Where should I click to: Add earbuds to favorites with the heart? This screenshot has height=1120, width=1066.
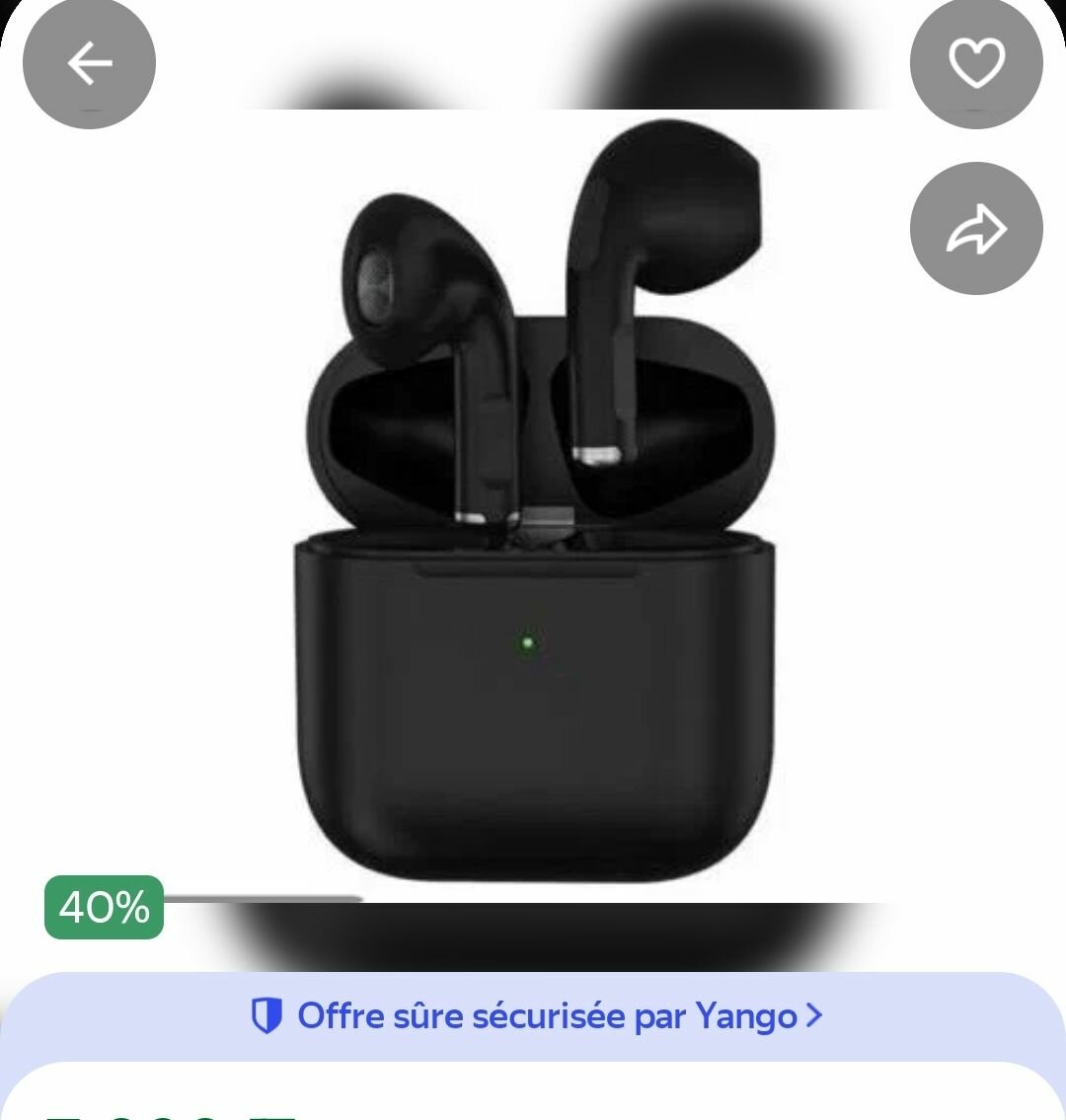point(975,63)
